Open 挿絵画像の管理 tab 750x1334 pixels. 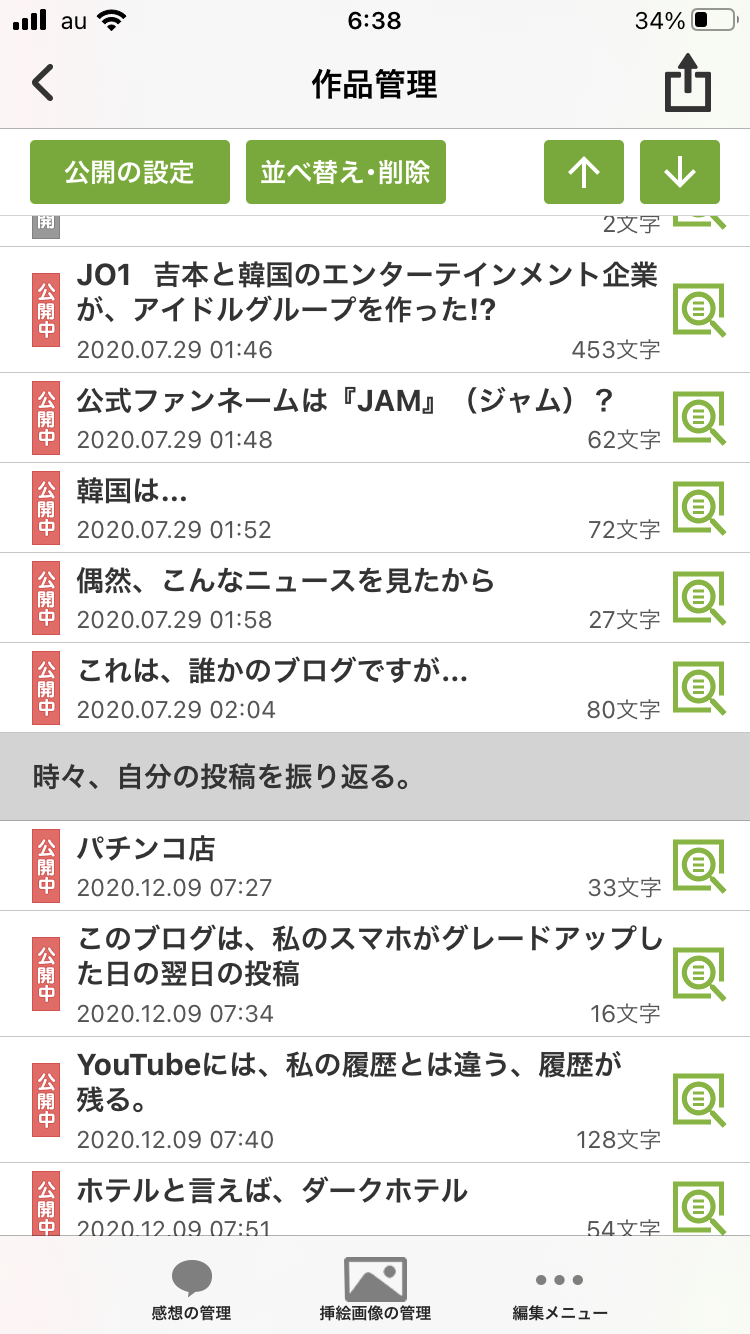[375, 1290]
